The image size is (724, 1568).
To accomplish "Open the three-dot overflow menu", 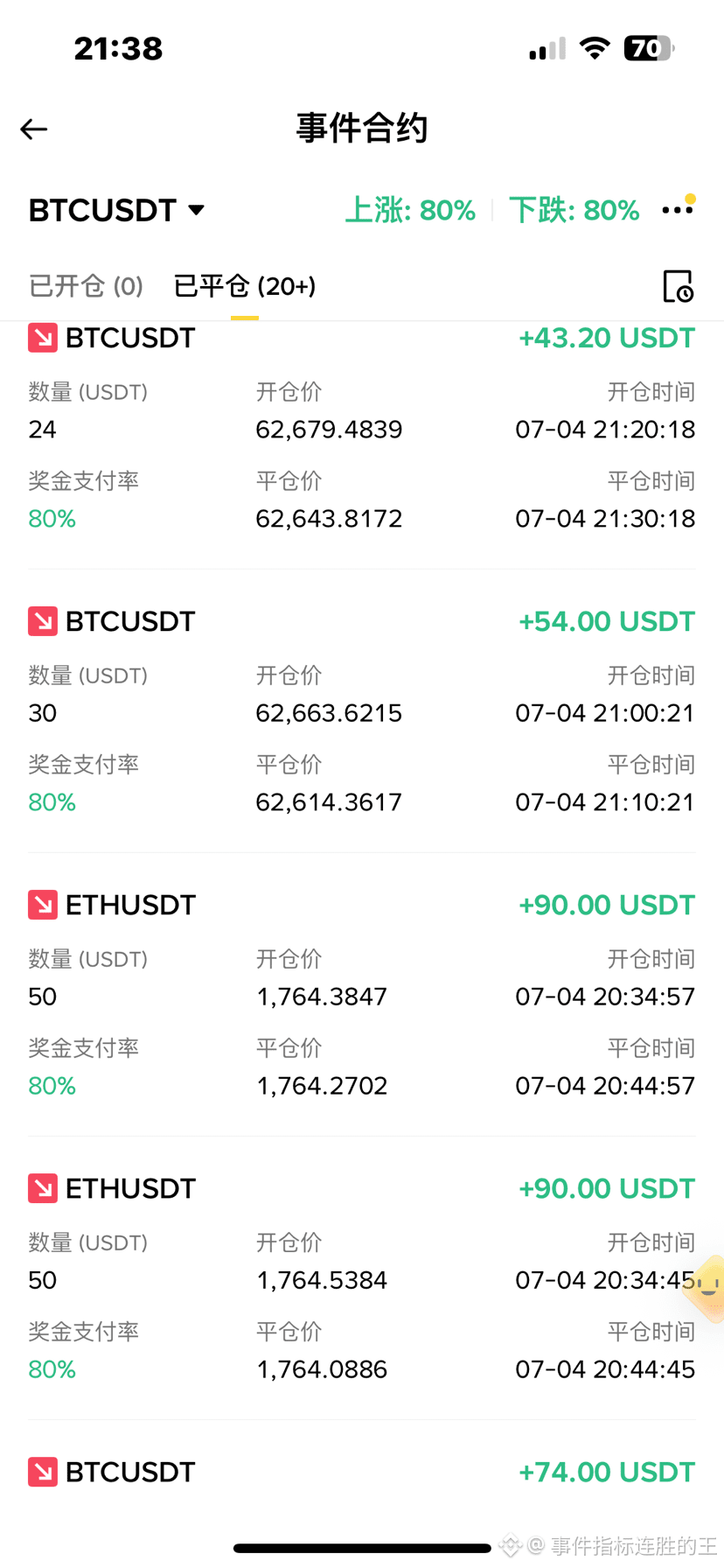I will click(679, 208).
